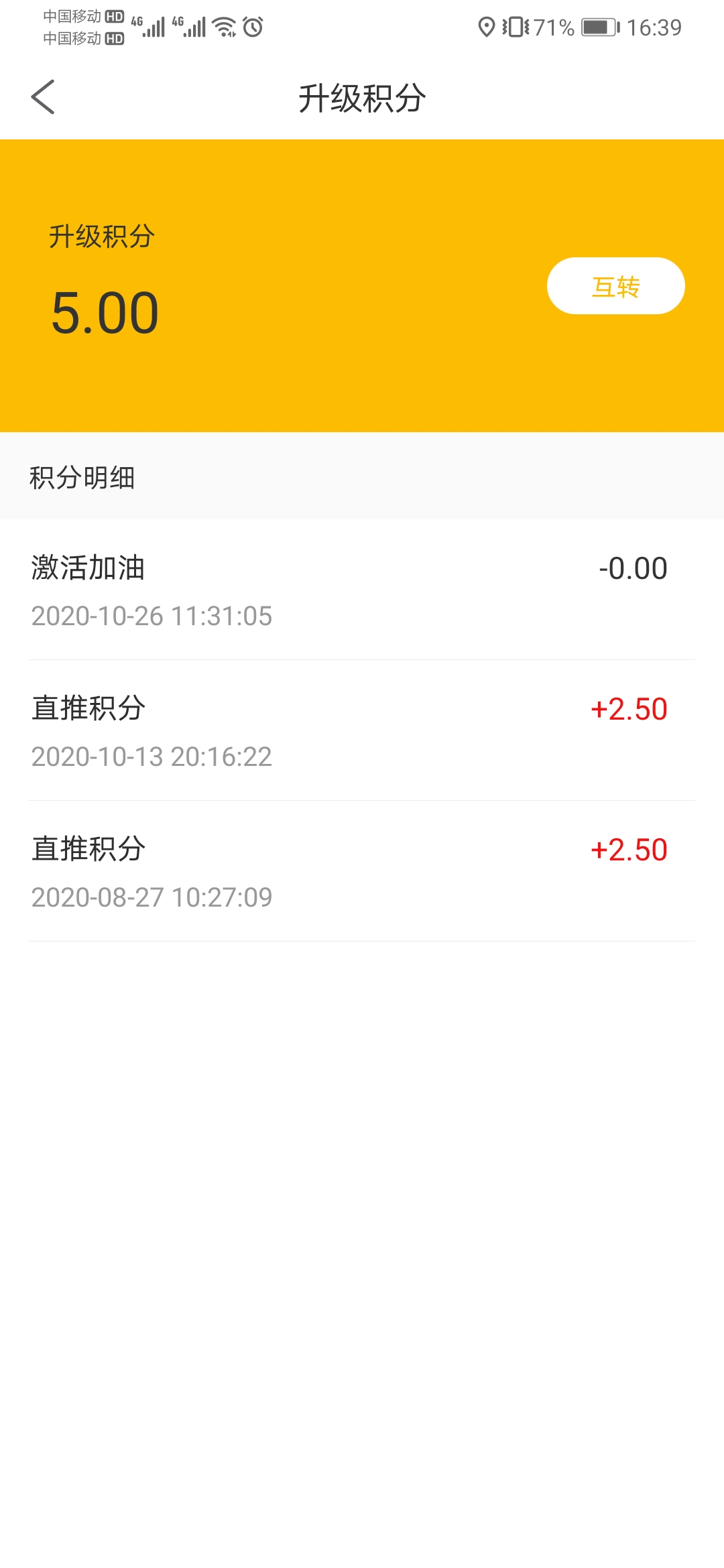This screenshot has width=724, height=1568.
Task: Click the timestamp 2020-08-27 10:27:09
Action: [x=152, y=896]
